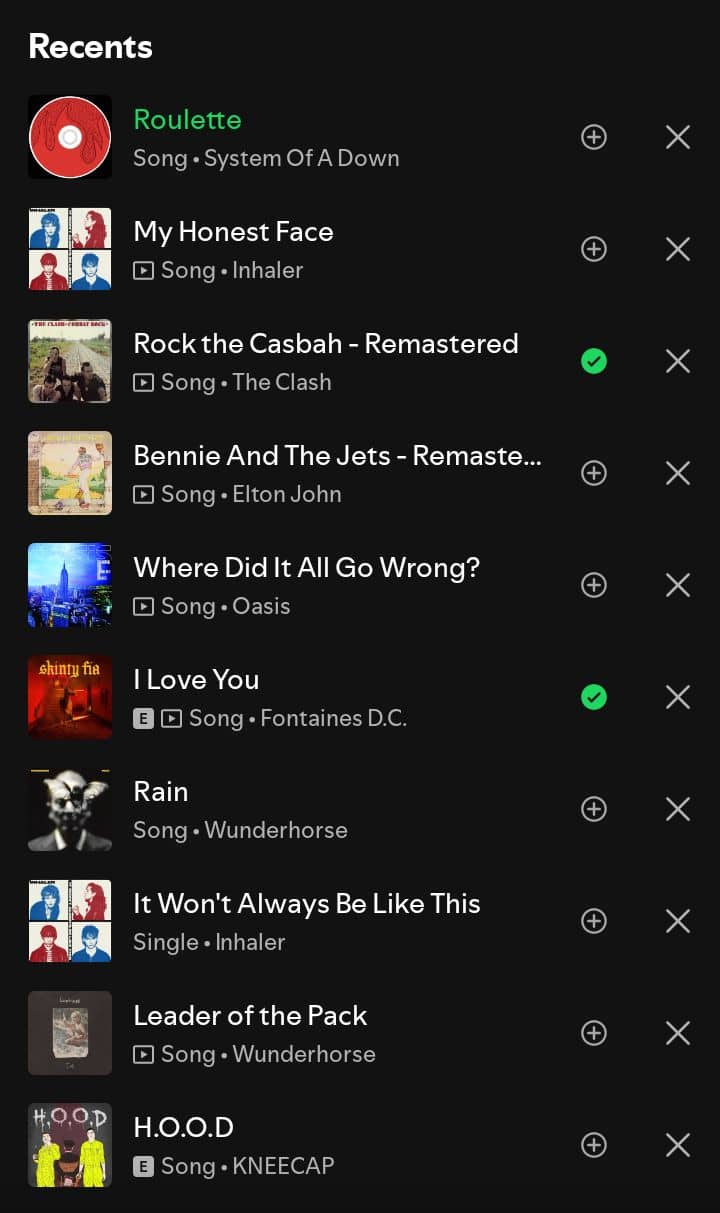The image size is (720, 1213).
Task: Remove Bennie And The Jets from recents
Action: [678, 473]
